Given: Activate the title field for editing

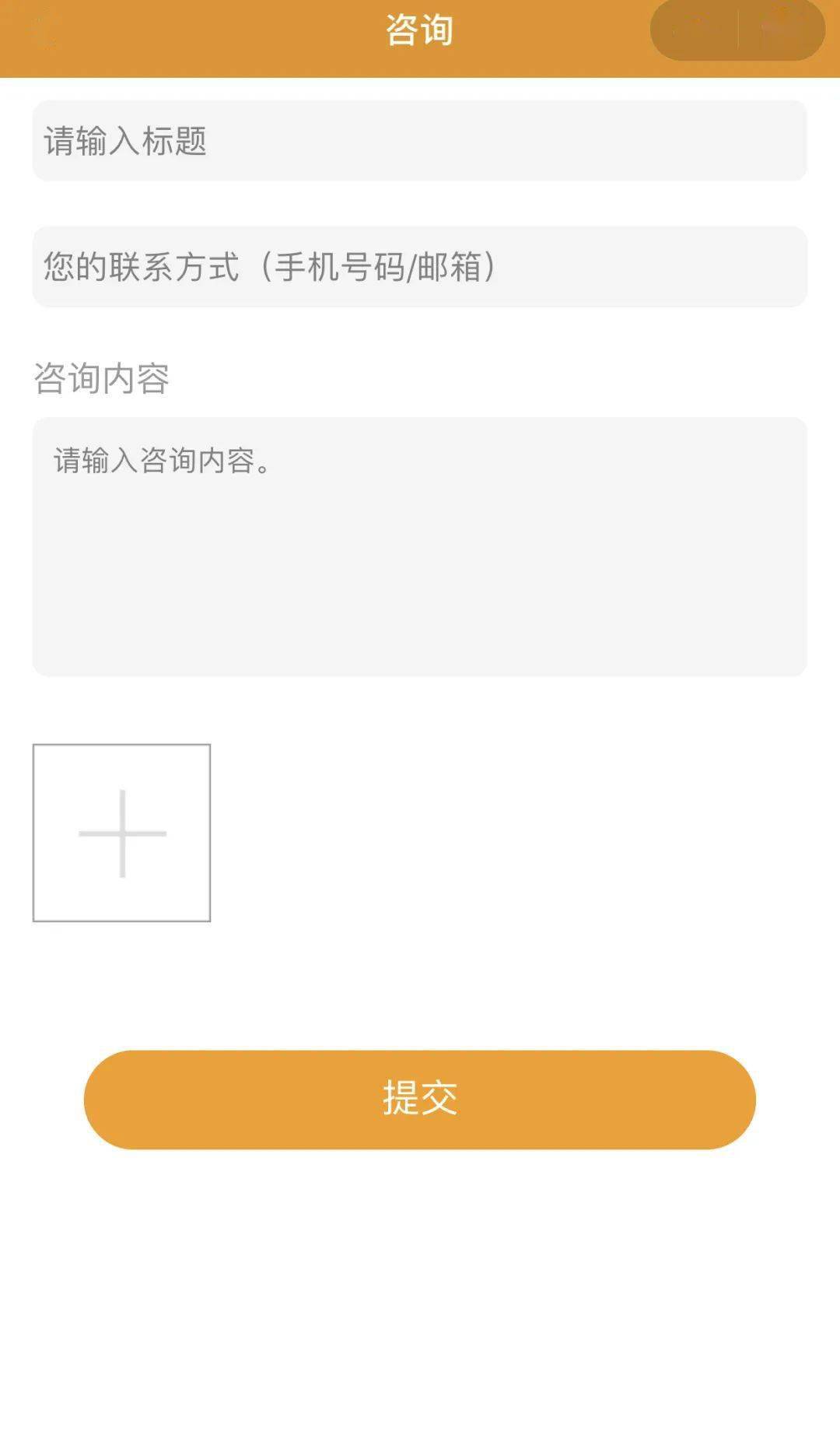Looking at the screenshot, I should pyautogui.click(x=420, y=141).
